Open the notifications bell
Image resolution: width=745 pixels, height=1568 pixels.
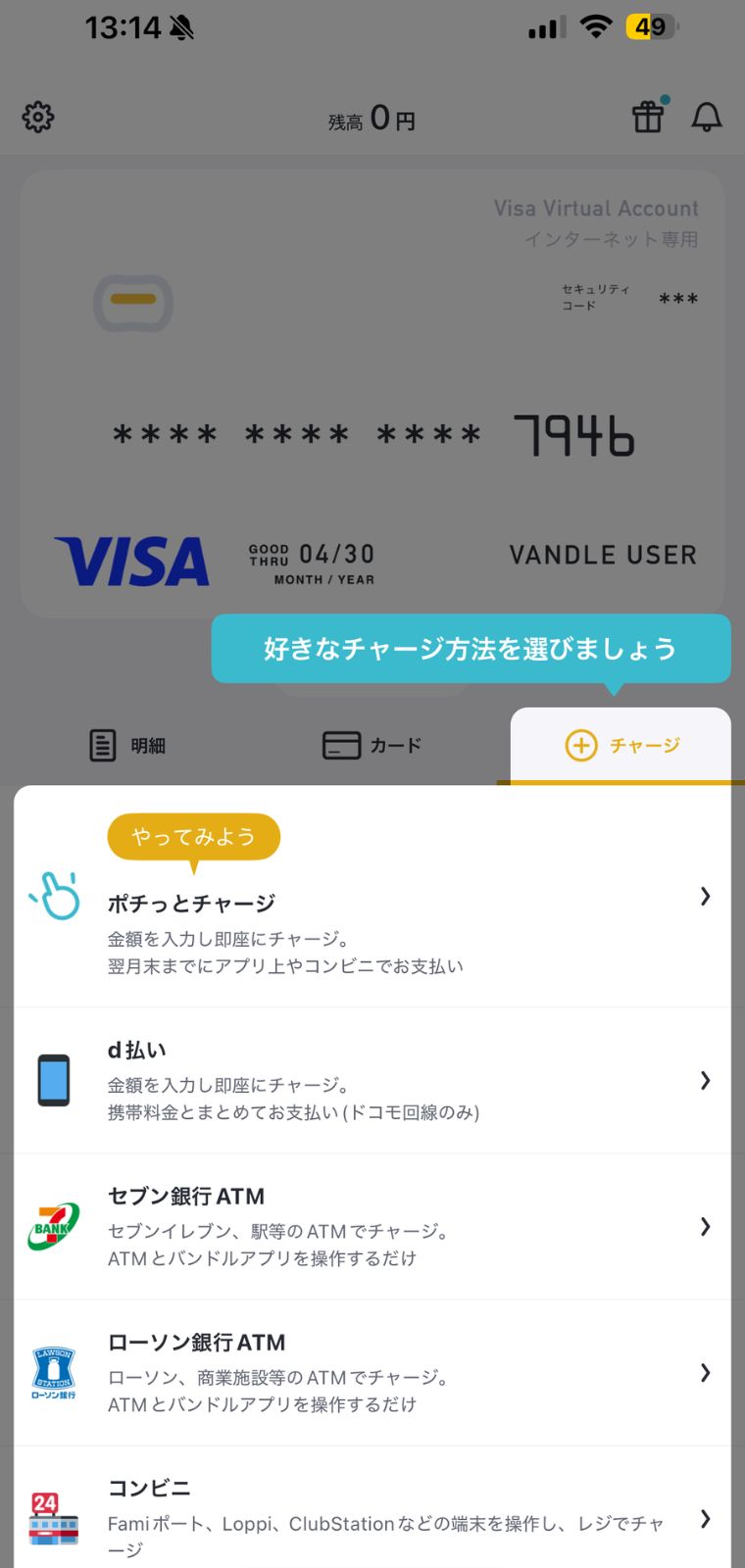[707, 118]
